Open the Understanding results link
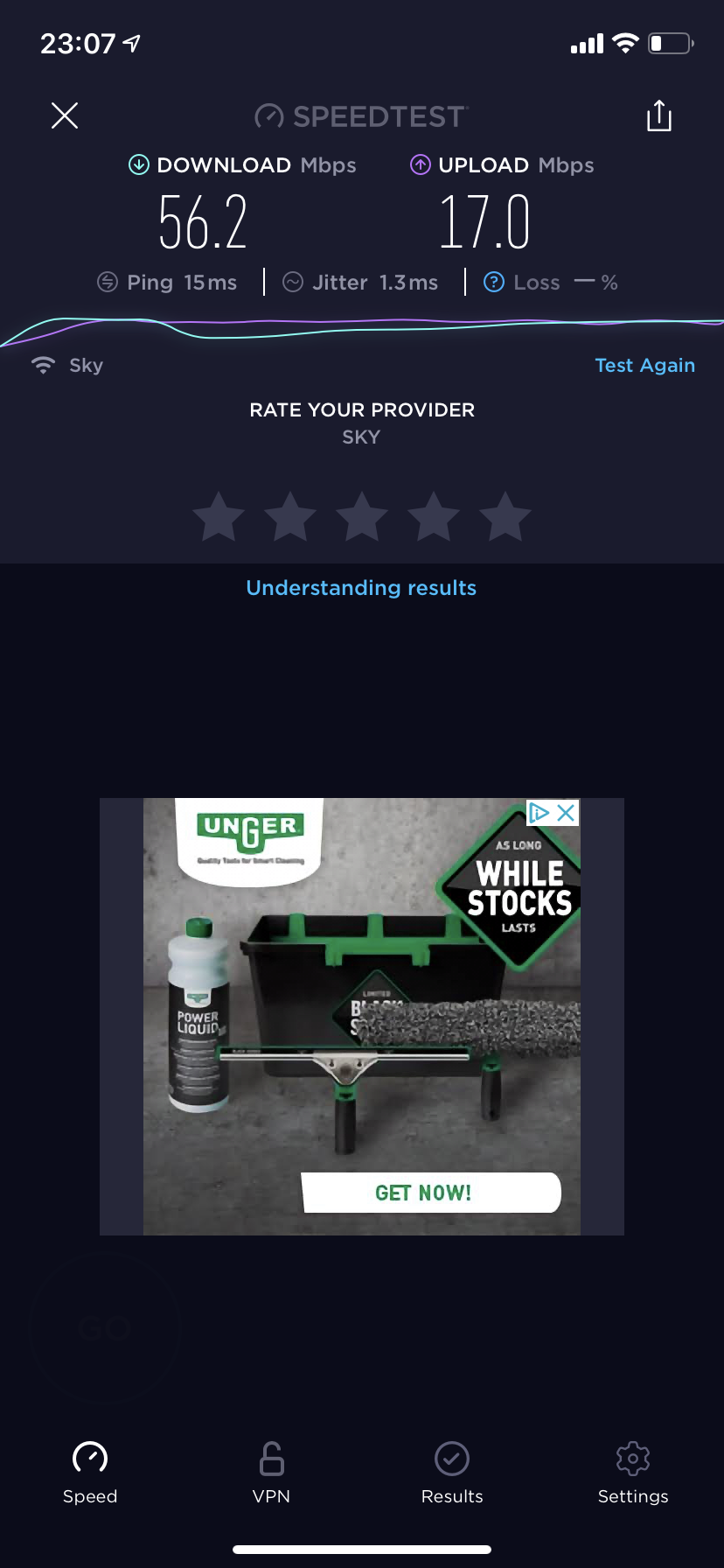The width and height of the screenshot is (724, 1568). tap(361, 588)
